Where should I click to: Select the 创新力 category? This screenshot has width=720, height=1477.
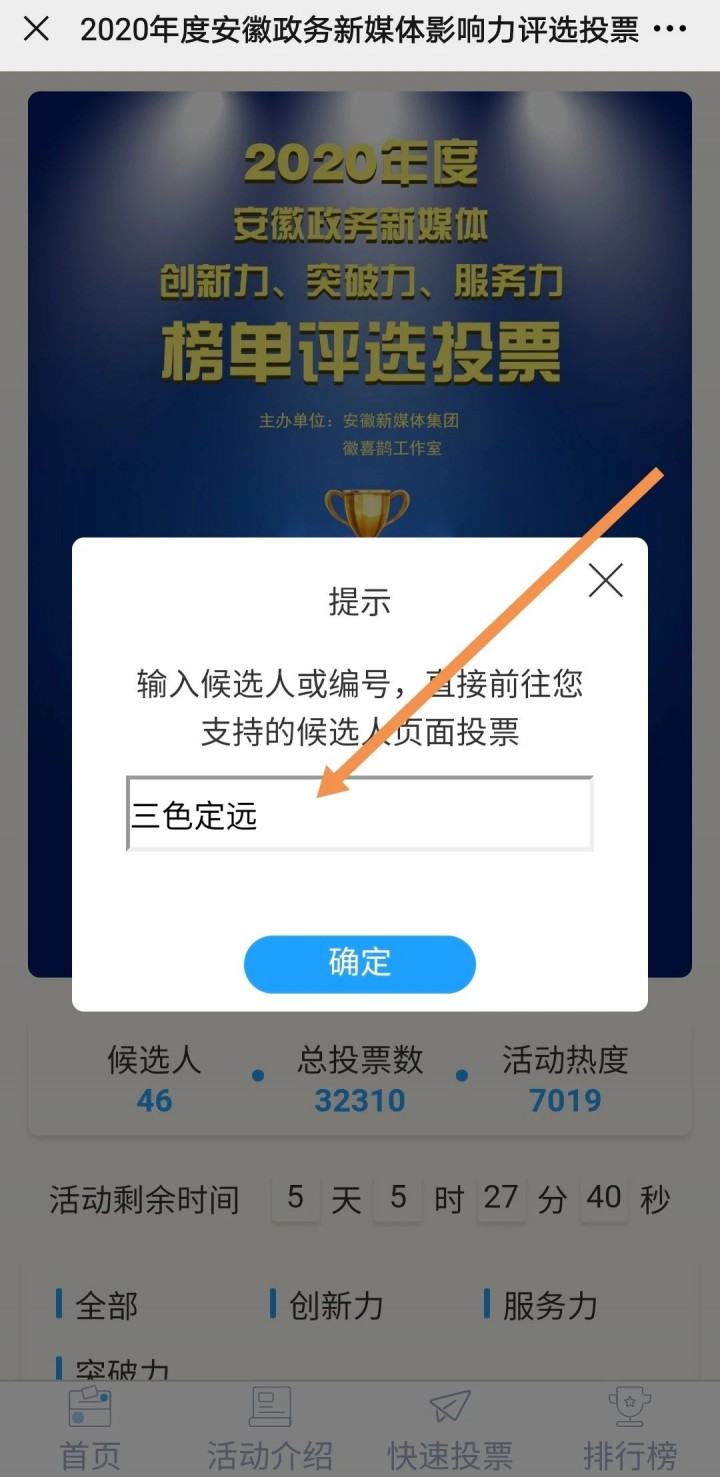334,1305
